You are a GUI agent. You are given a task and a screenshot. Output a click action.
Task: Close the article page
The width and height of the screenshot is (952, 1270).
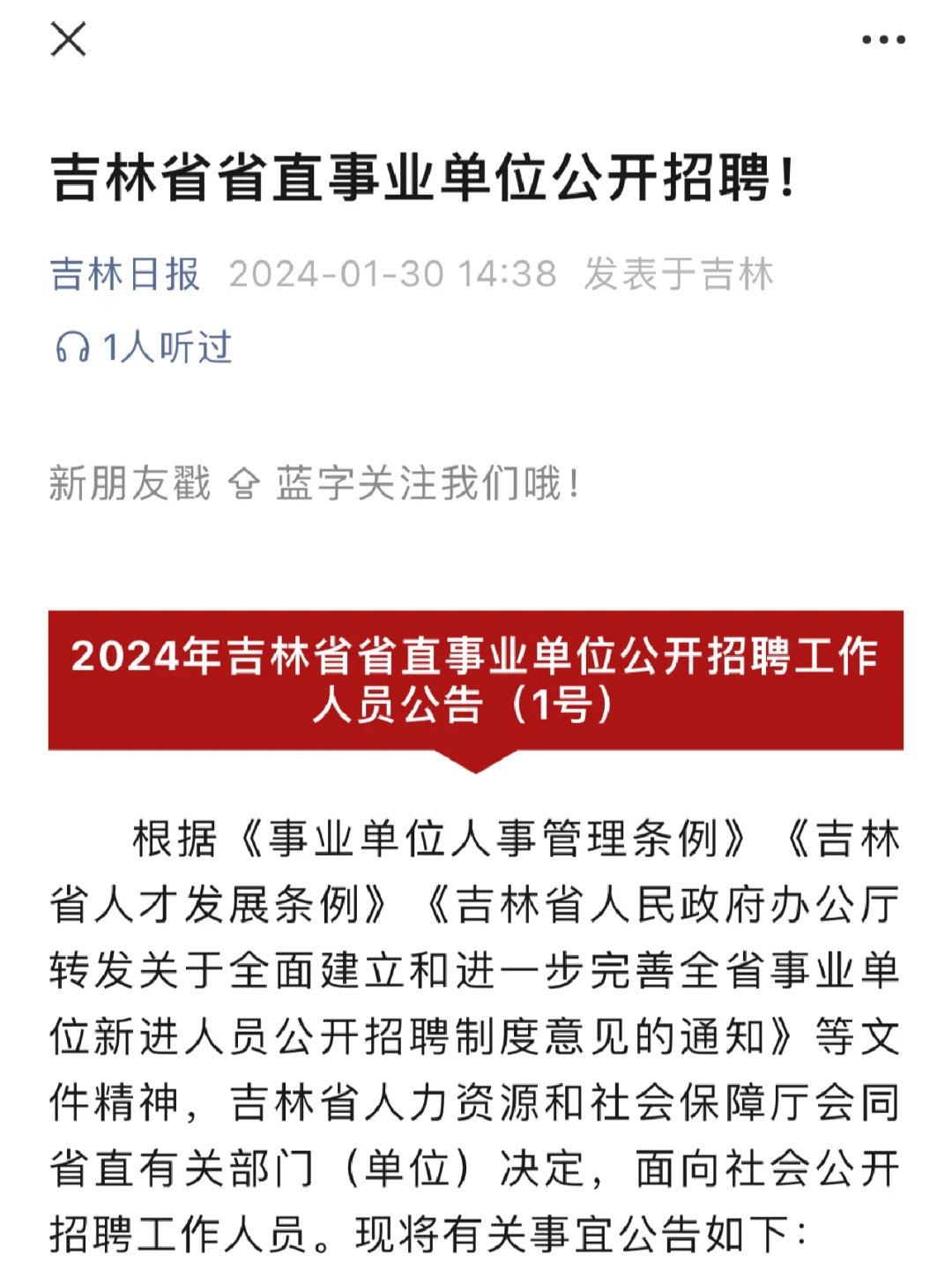click(68, 40)
